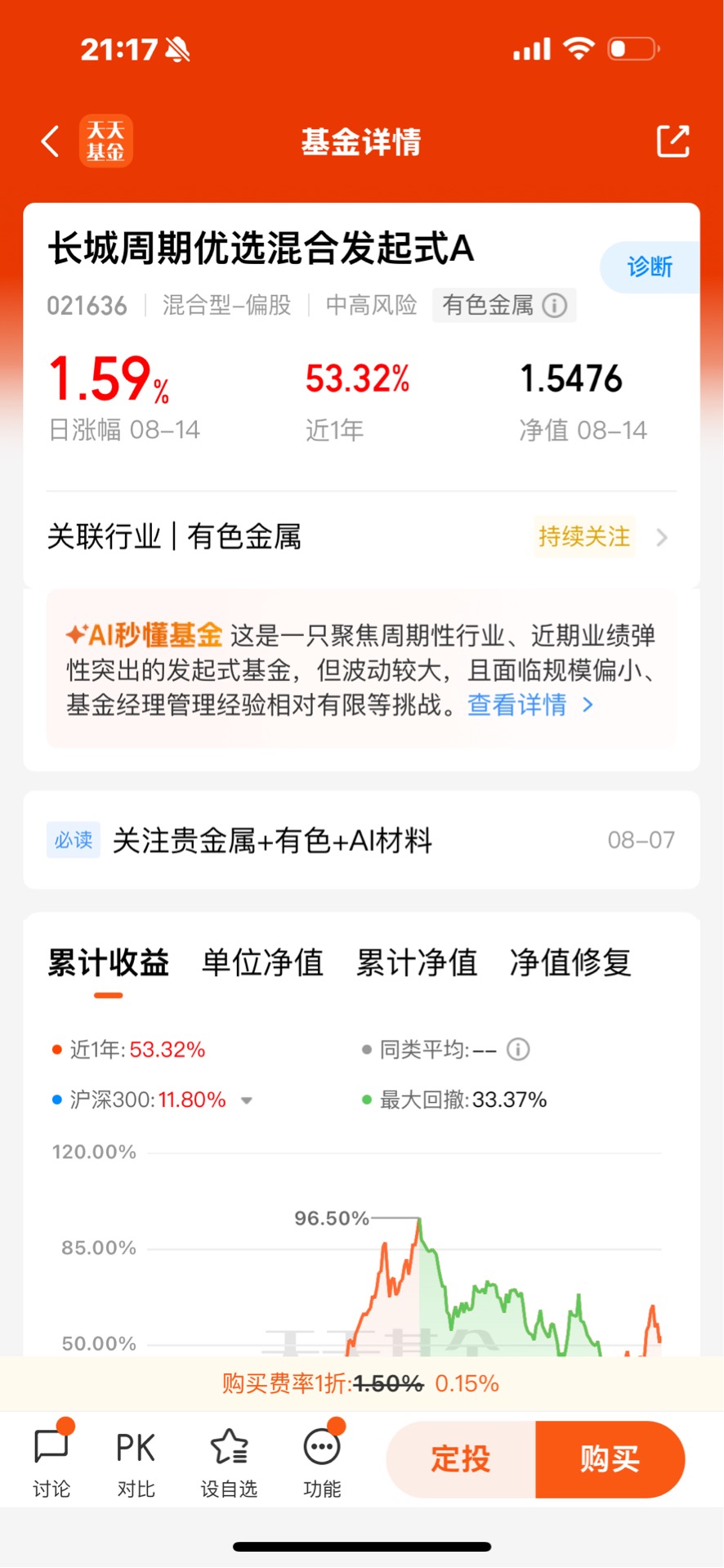This screenshot has width=724, height=1568.
Task: Share this fund via the top-right icon
Action: tap(673, 141)
